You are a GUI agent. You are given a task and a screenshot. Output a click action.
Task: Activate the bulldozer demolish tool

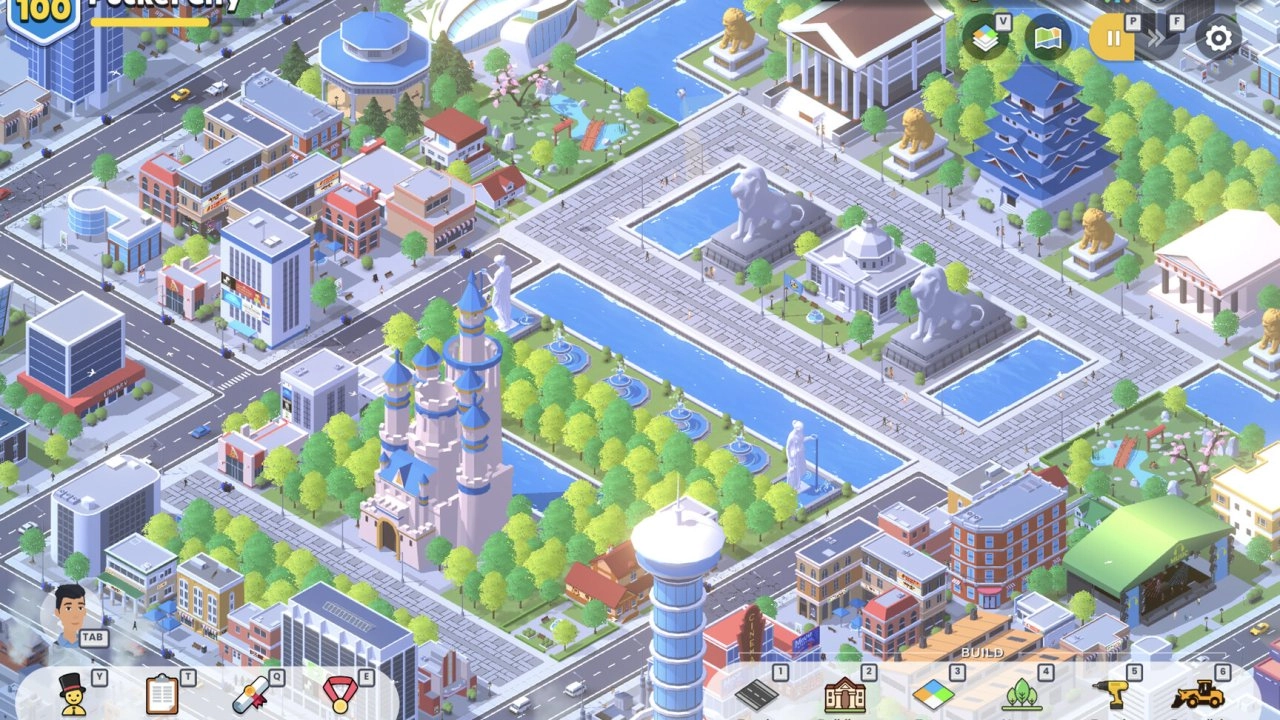pos(1197,693)
